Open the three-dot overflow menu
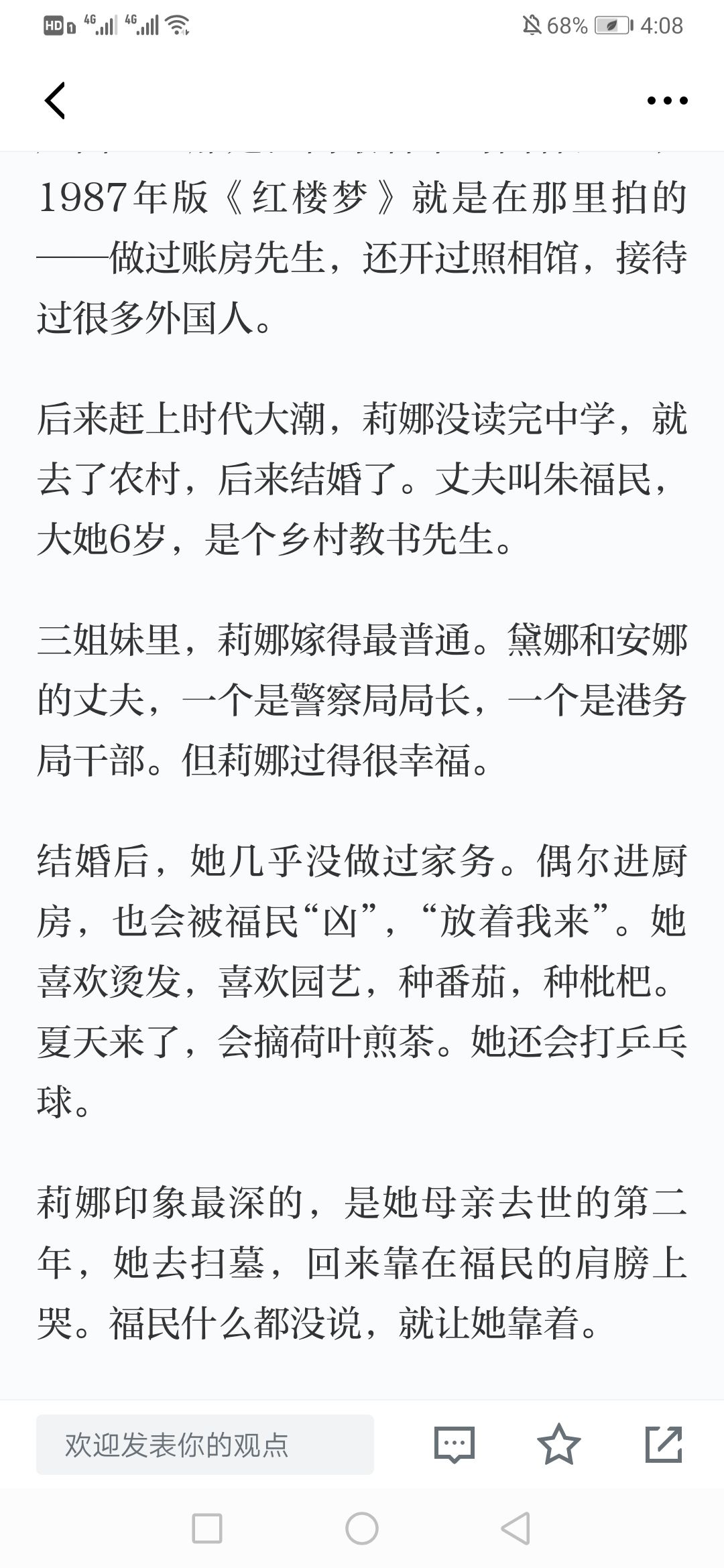This screenshot has width=724, height=1568. pos(667,101)
